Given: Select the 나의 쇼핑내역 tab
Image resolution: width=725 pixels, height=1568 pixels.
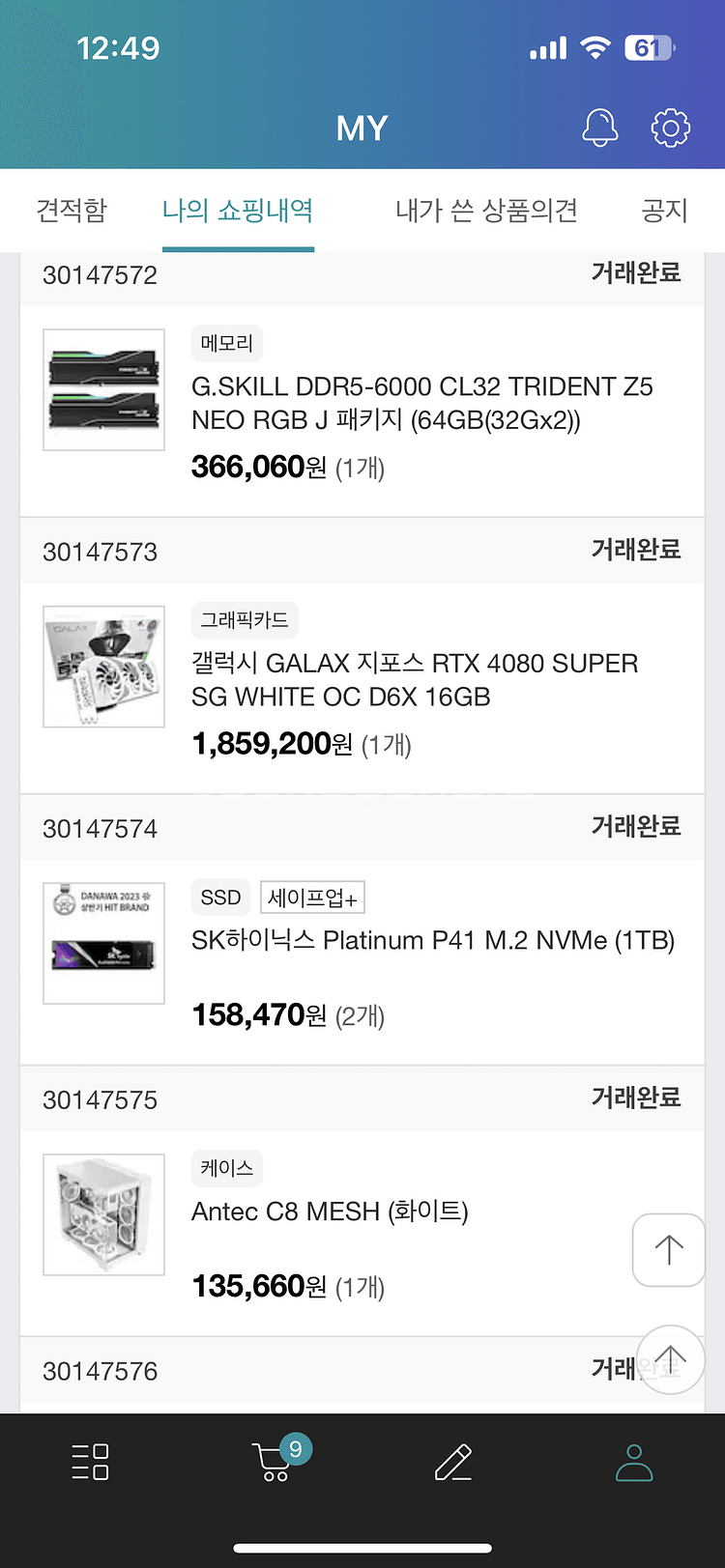Looking at the screenshot, I should click(238, 211).
